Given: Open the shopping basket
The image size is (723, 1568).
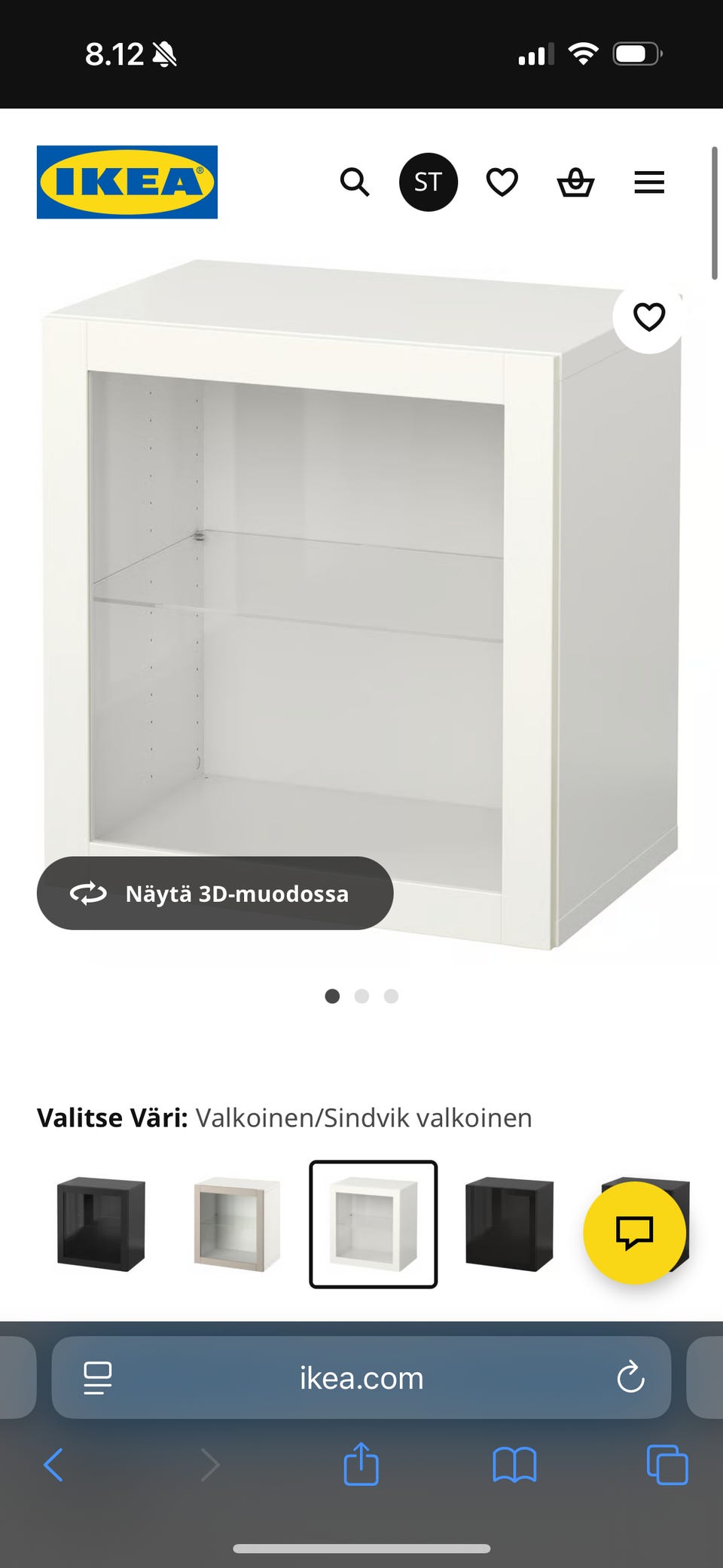Looking at the screenshot, I should [x=575, y=182].
